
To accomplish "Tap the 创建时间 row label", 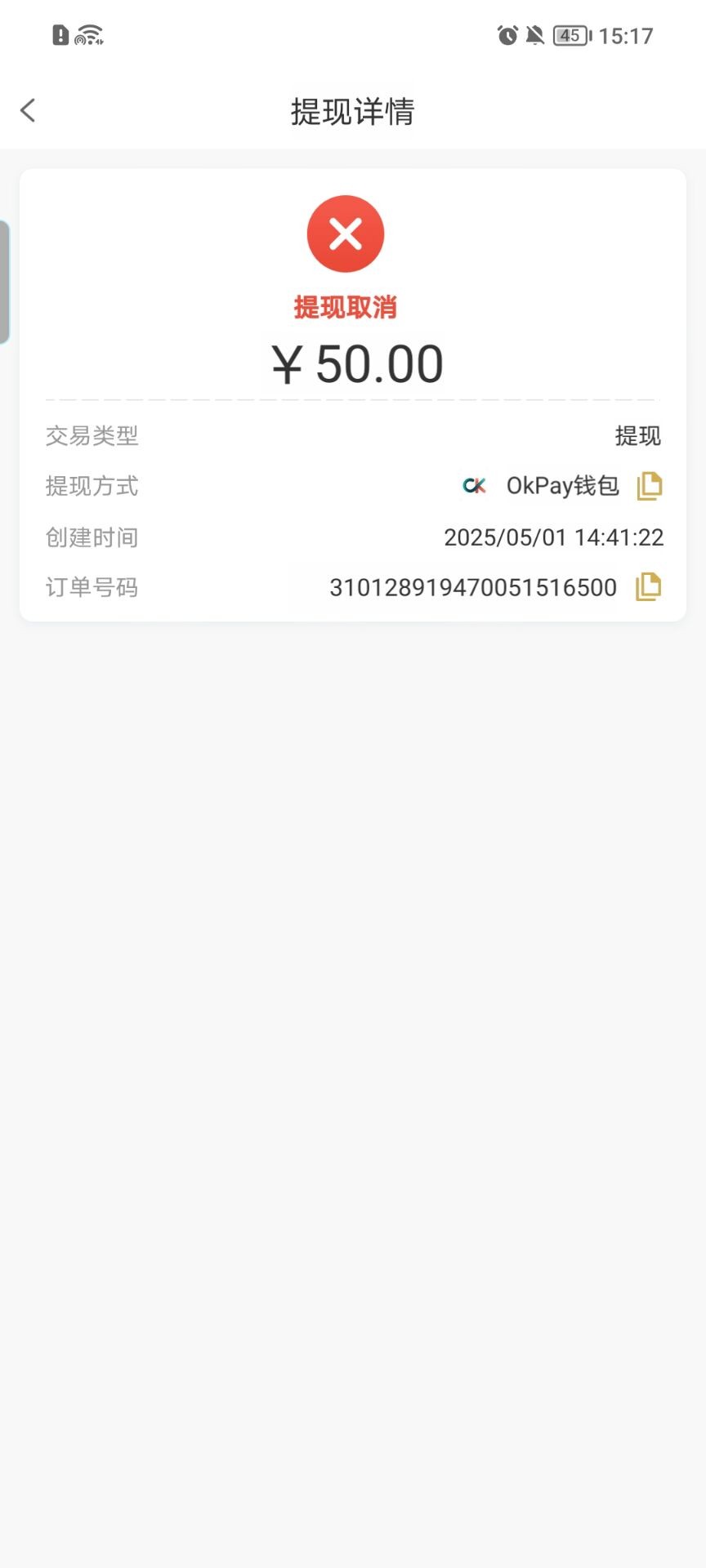I will click(92, 537).
